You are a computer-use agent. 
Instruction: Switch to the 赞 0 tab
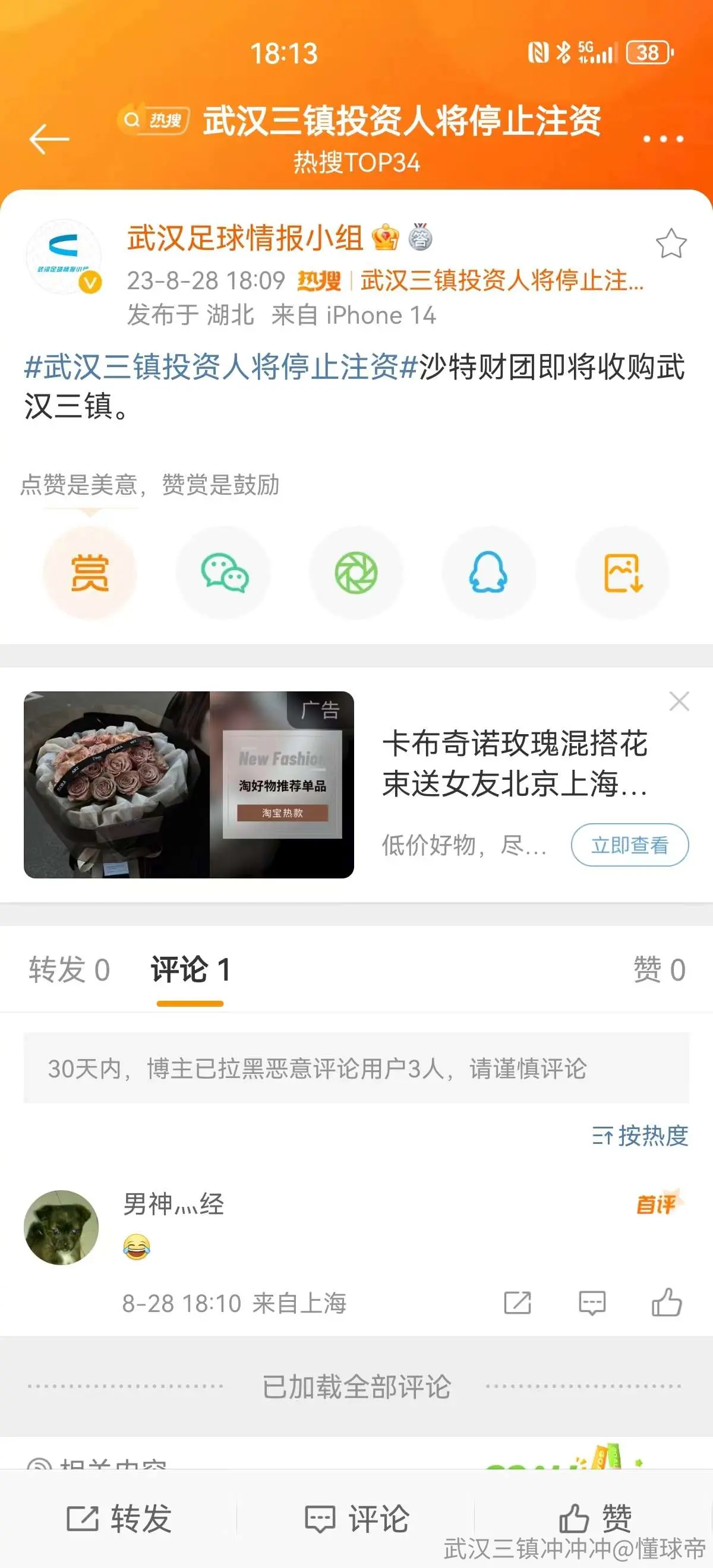(660, 970)
